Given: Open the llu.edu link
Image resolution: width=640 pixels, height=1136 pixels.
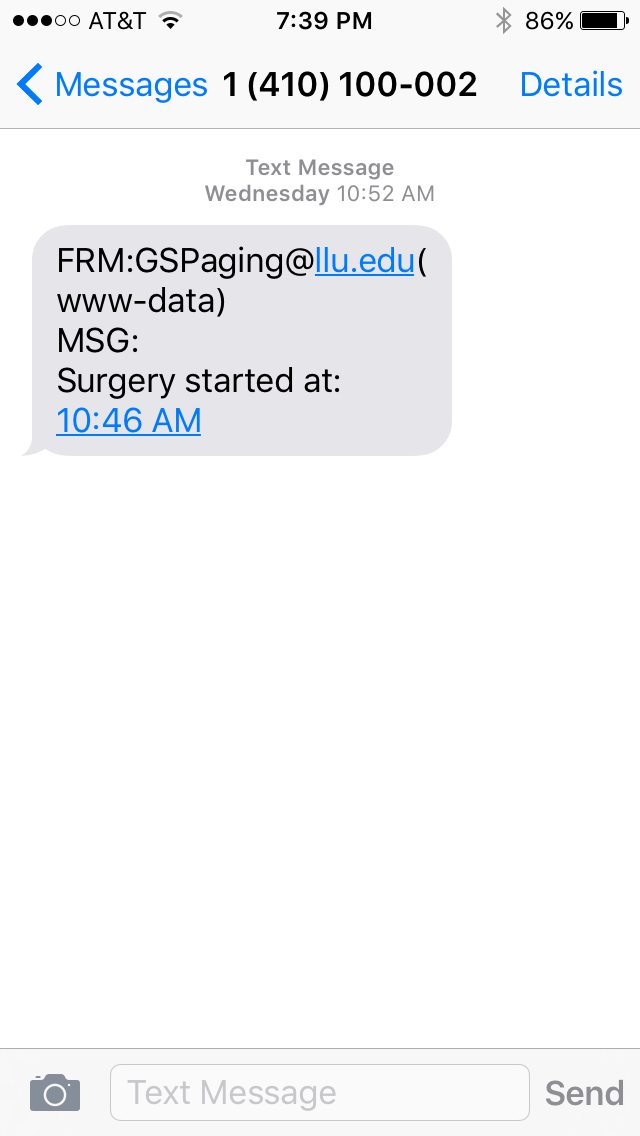Looking at the screenshot, I should 365,261.
